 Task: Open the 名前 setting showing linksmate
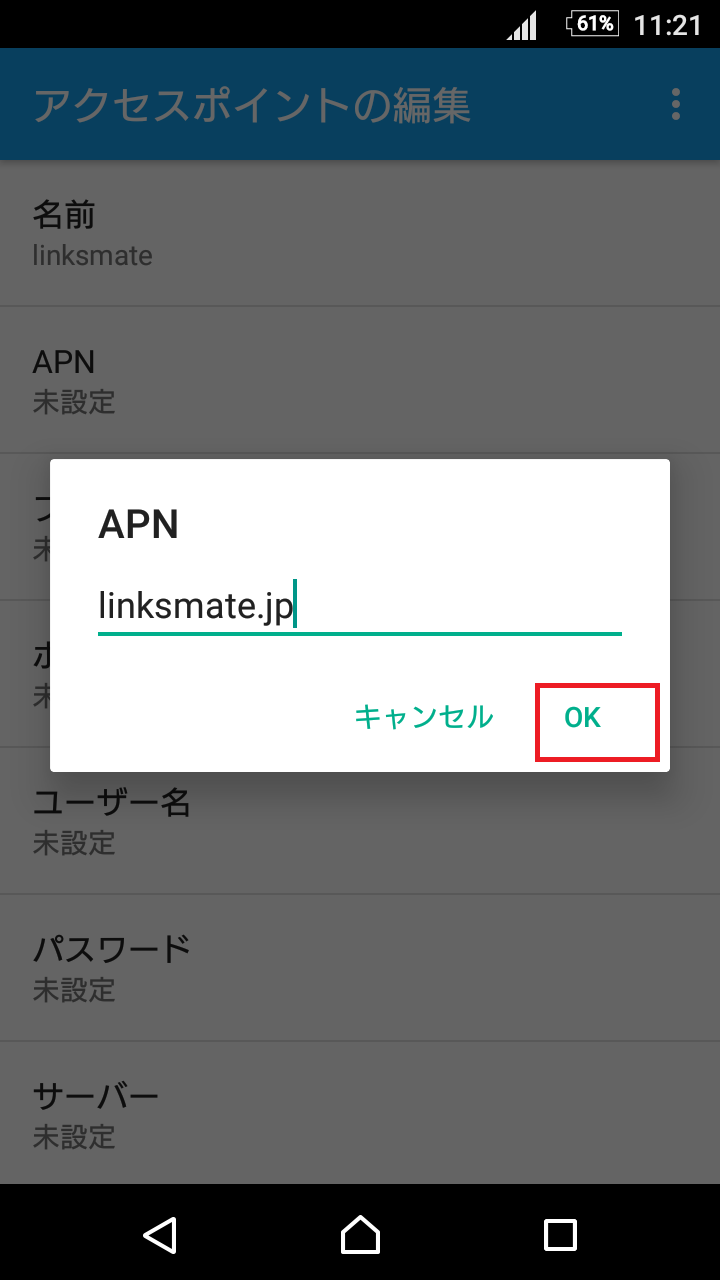(360, 232)
